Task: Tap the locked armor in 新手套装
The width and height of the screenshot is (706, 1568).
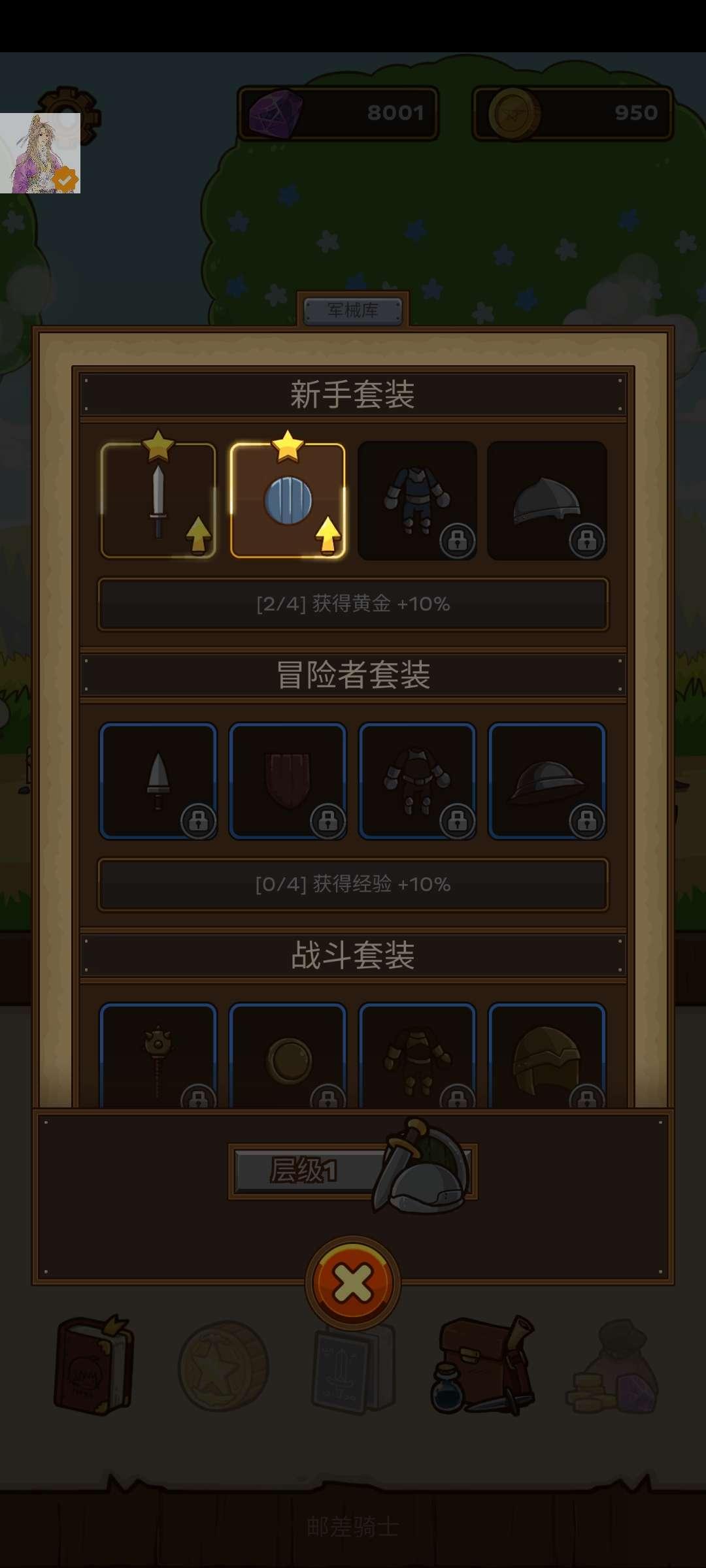Action: coord(416,500)
